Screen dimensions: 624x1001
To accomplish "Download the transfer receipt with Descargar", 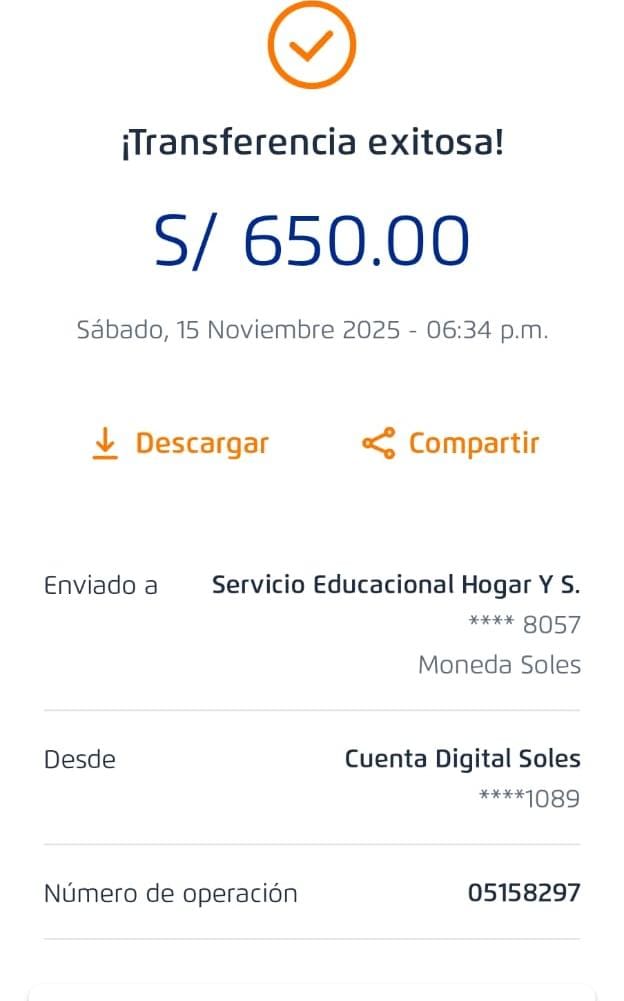I will 181,443.
